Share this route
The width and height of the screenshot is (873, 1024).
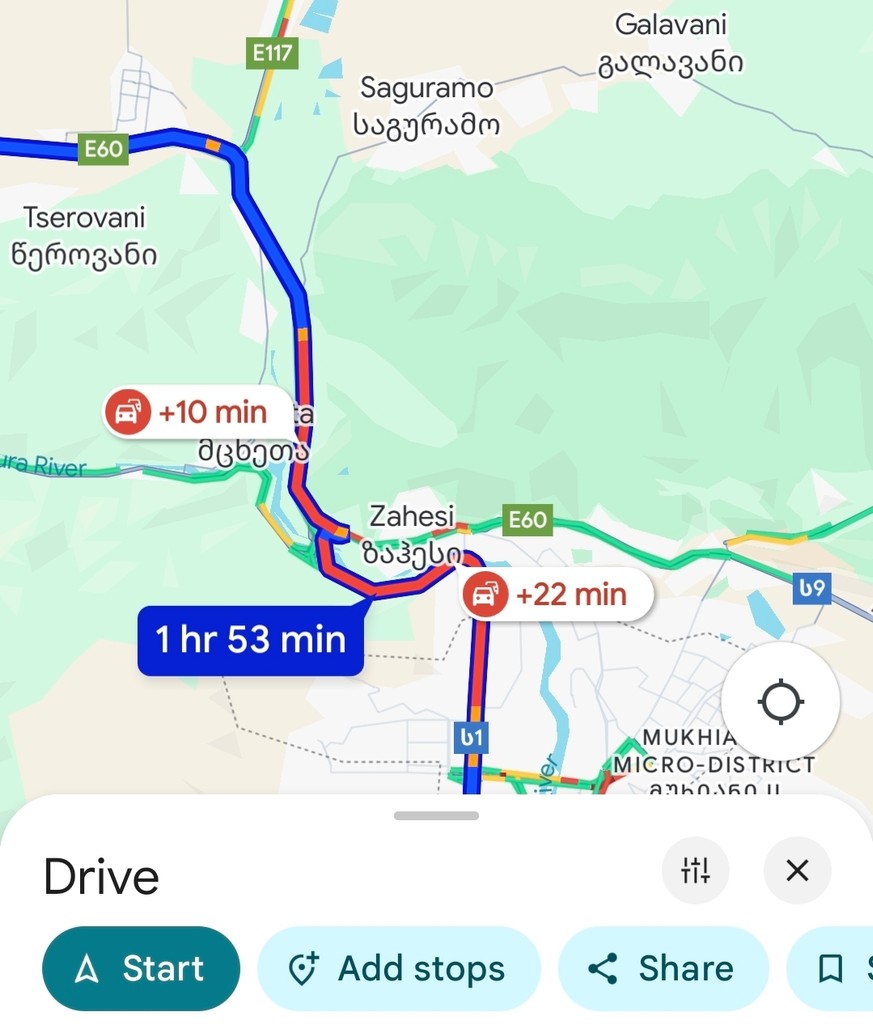coord(662,968)
